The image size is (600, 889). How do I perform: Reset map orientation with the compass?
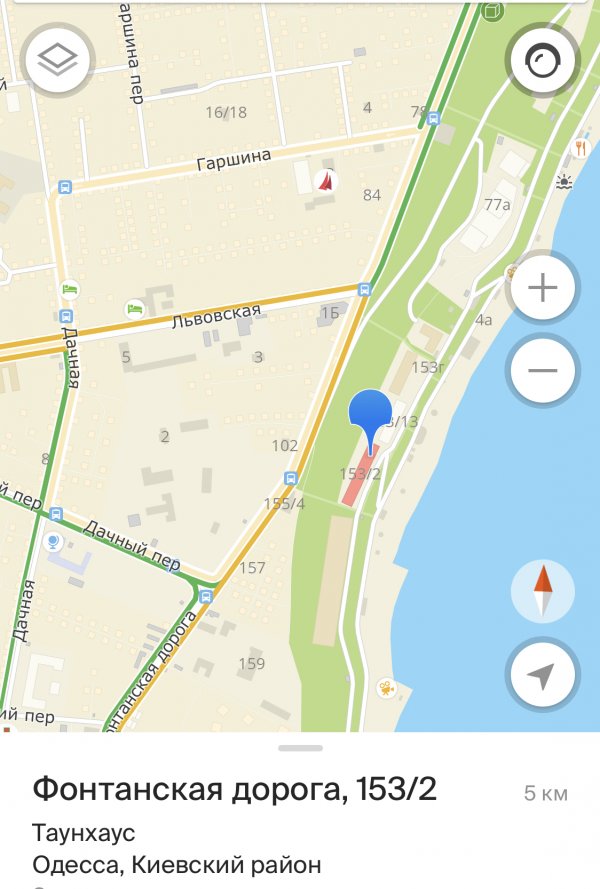pos(542,590)
